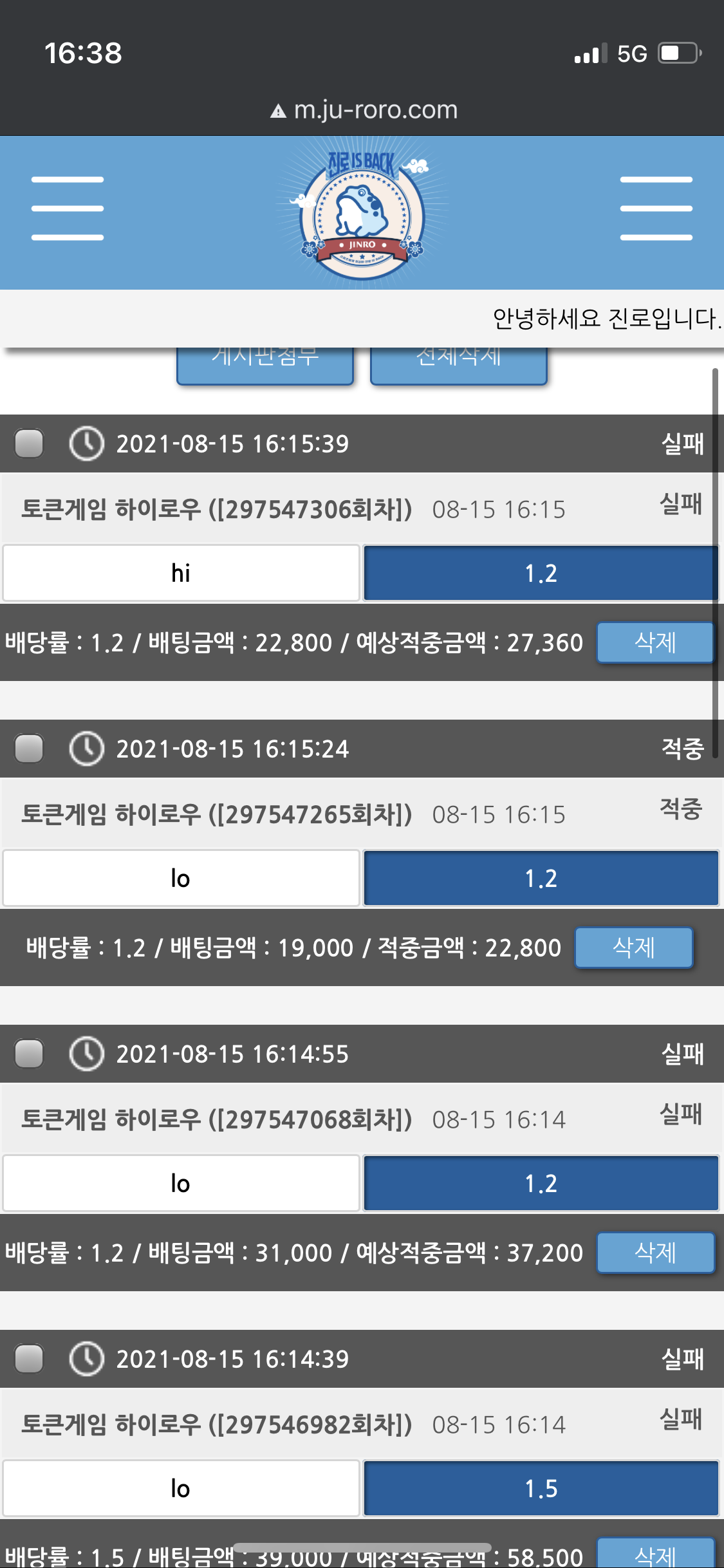Screen dimensions: 724x1568
Task: Tick the checkbox for the 16:15:39 bet
Action: pyautogui.click(x=29, y=443)
